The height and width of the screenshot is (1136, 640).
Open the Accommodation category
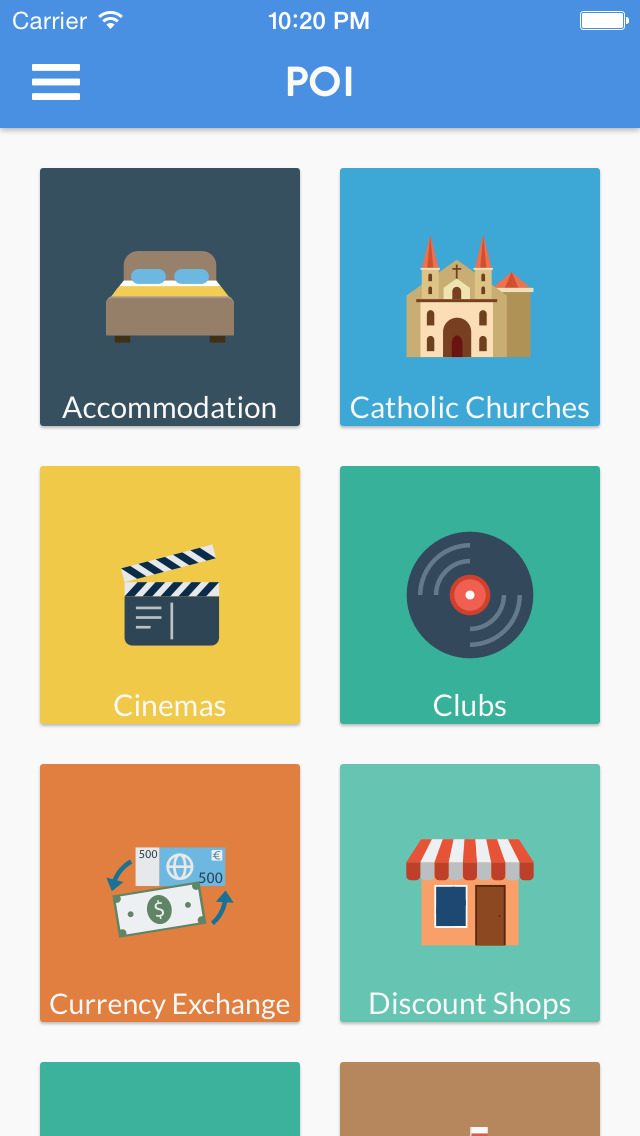pyautogui.click(x=170, y=297)
